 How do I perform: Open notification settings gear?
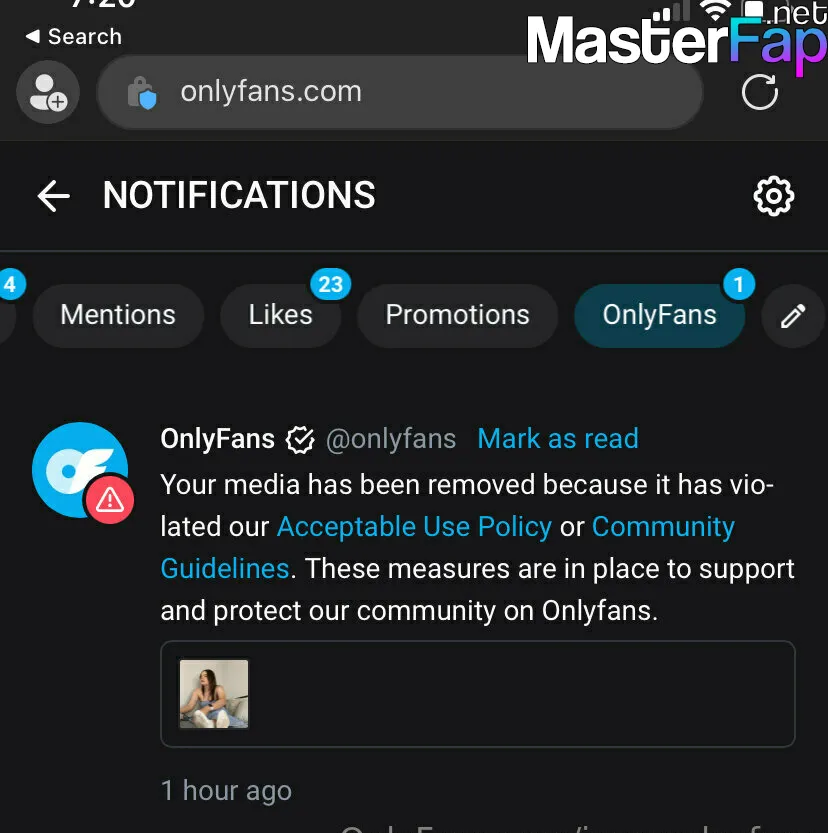coord(773,196)
